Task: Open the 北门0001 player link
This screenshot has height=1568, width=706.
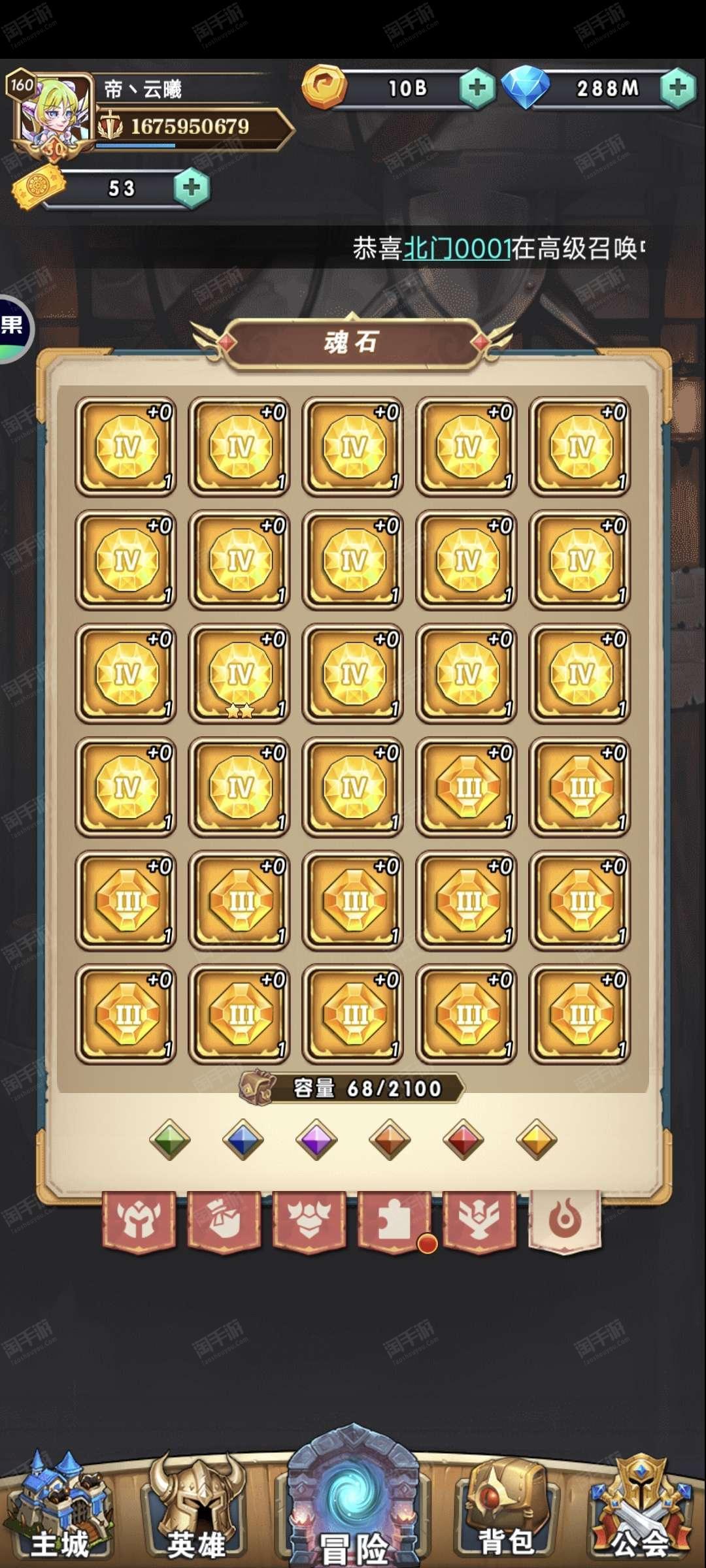Action: tap(457, 248)
